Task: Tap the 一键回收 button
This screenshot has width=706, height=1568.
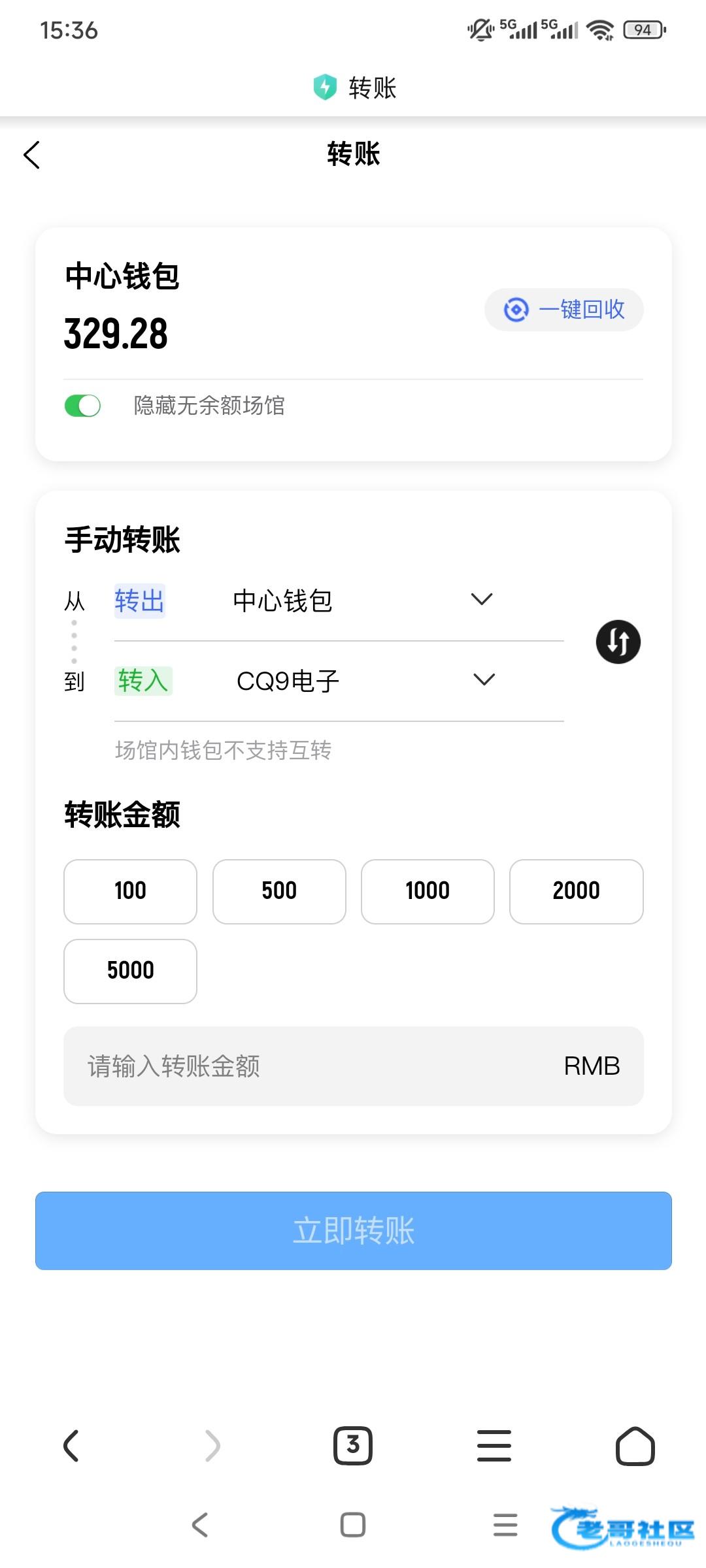Action: coord(563,310)
